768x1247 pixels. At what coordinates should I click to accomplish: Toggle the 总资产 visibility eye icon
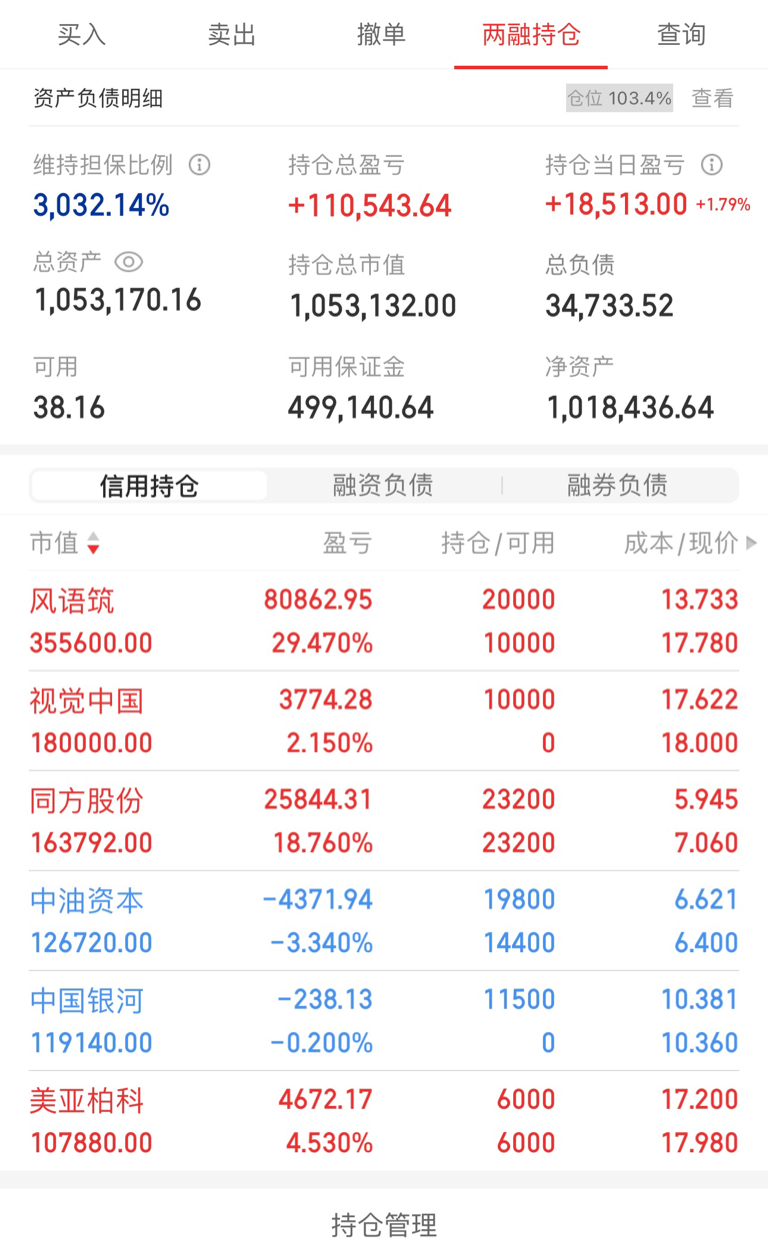tap(127, 262)
